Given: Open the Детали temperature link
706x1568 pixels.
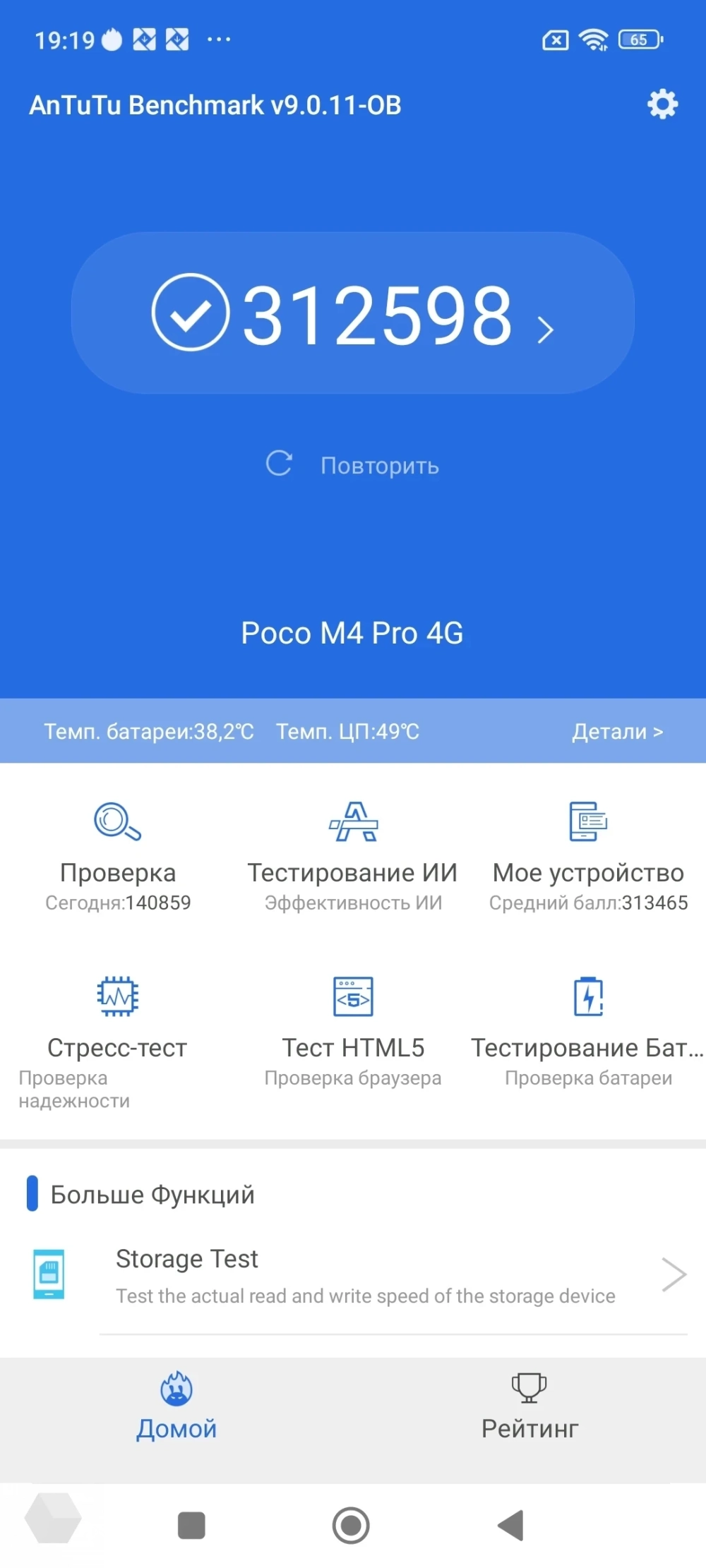Looking at the screenshot, I should coord(618,731).
